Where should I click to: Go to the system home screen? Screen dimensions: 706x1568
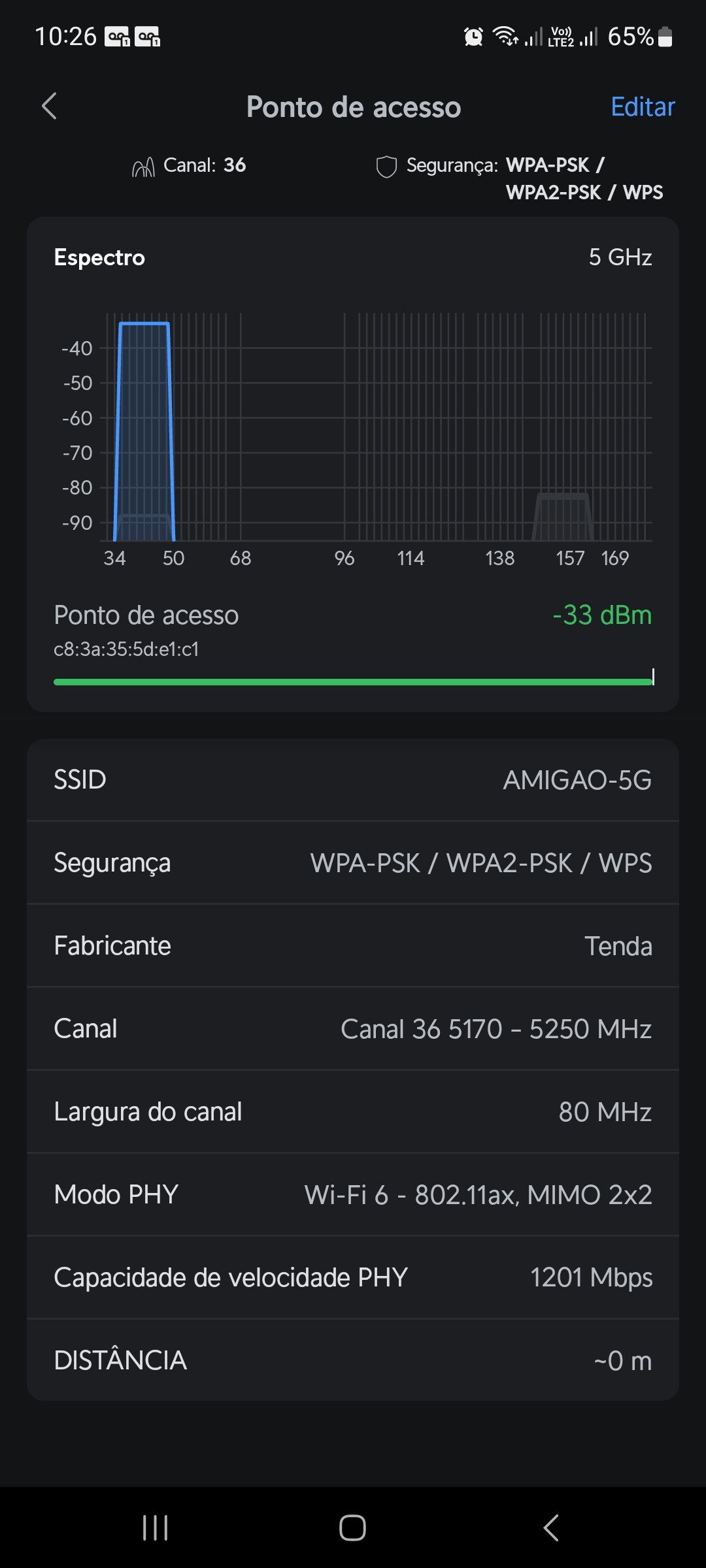click(x=352, y=1527)
